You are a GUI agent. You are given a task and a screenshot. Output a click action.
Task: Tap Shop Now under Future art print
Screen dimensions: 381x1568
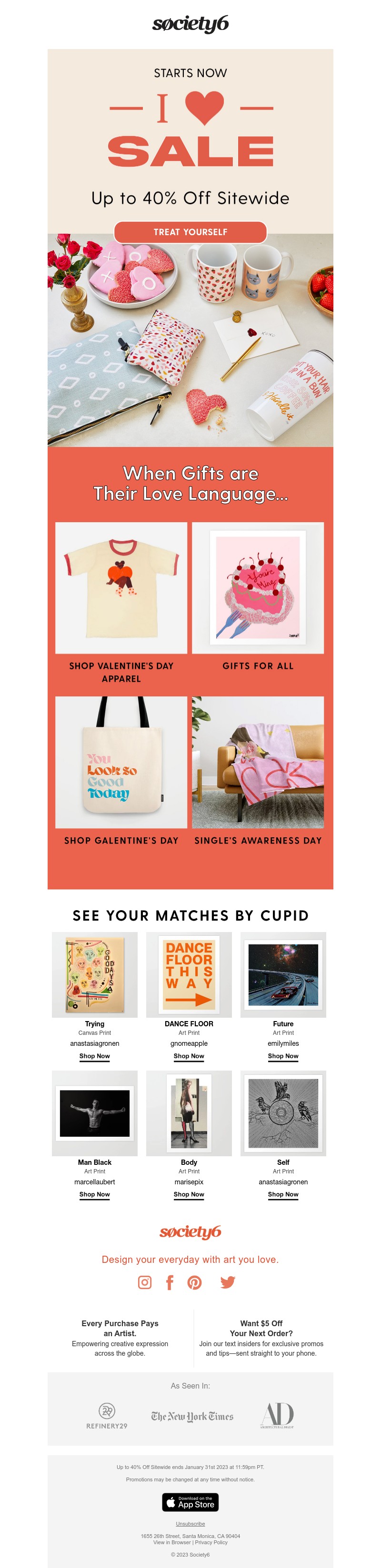(283, 1056)
